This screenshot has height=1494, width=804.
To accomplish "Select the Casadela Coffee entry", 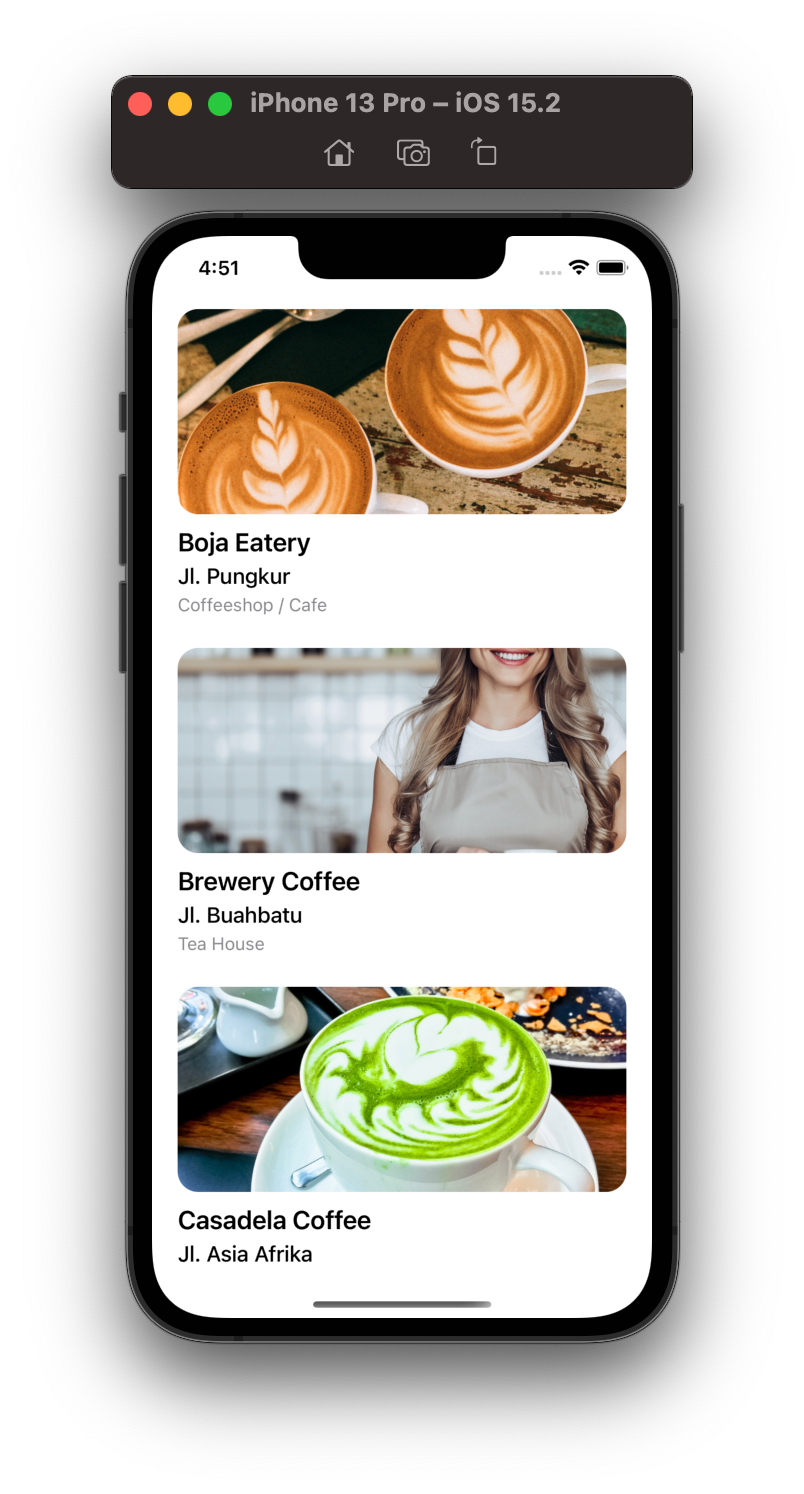I will coord(274,1220).
